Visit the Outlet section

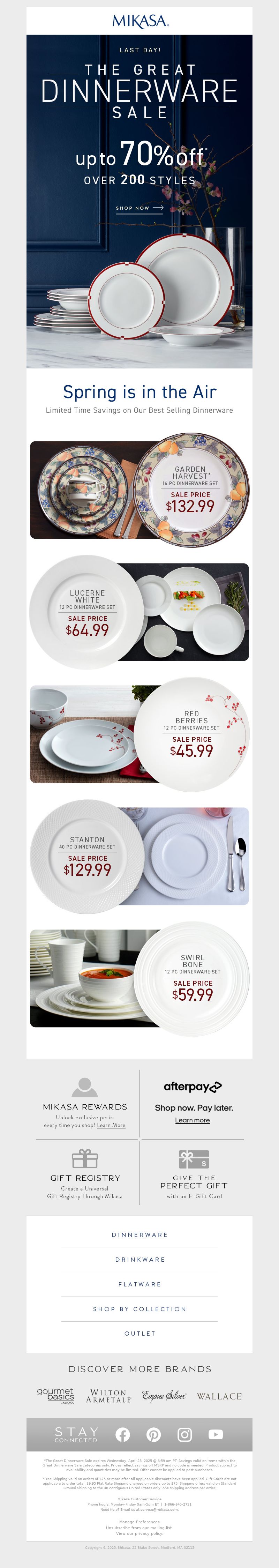(x=139, y=1334)
